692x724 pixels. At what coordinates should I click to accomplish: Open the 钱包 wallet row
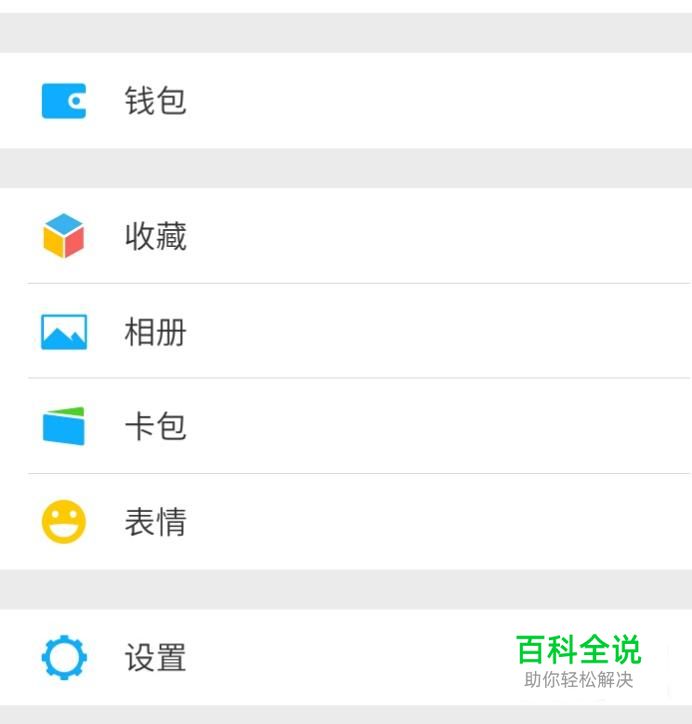click(x=155, y=101)
